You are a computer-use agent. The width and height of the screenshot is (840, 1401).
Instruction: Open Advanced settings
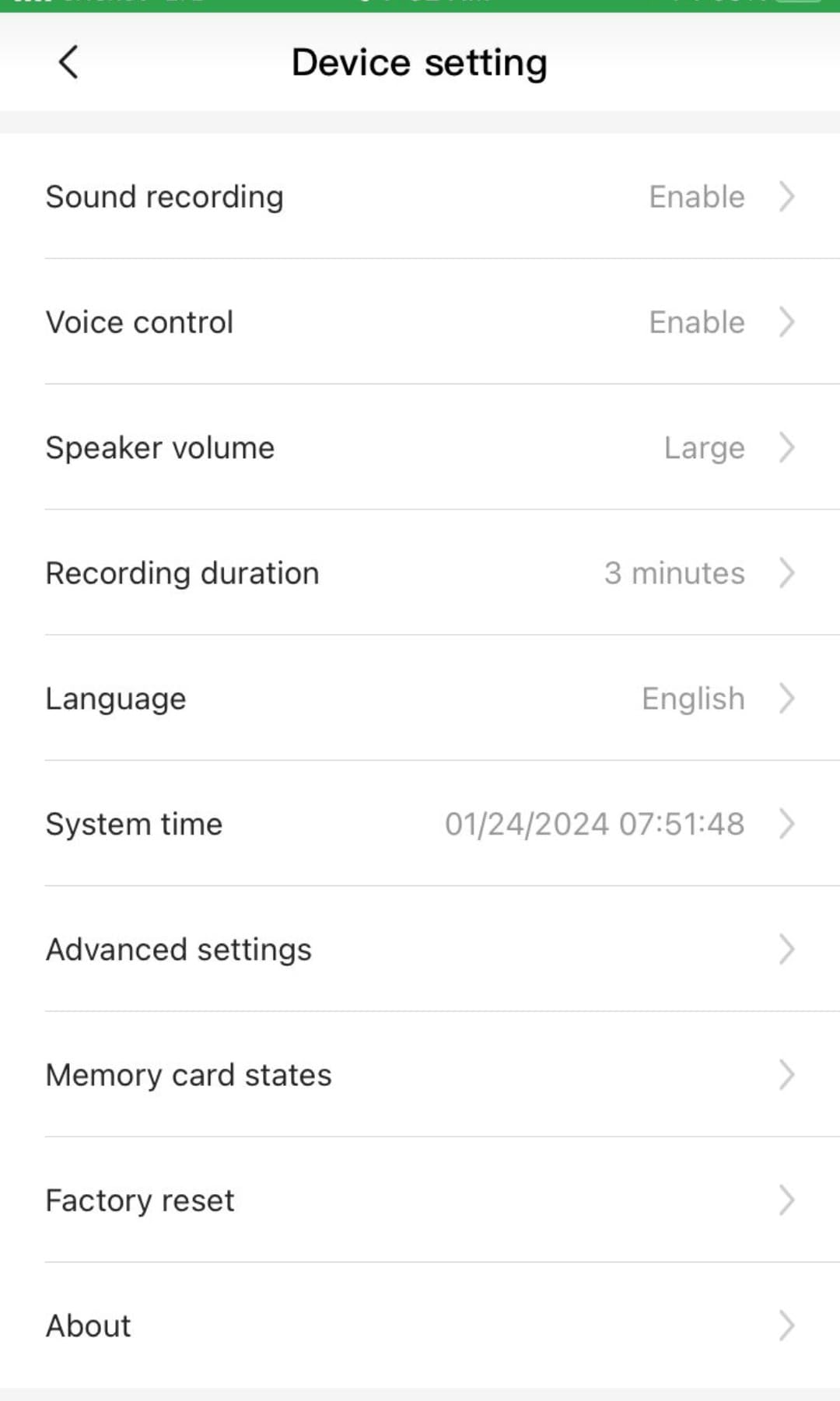pyautogui.click(x=420, y=949)
